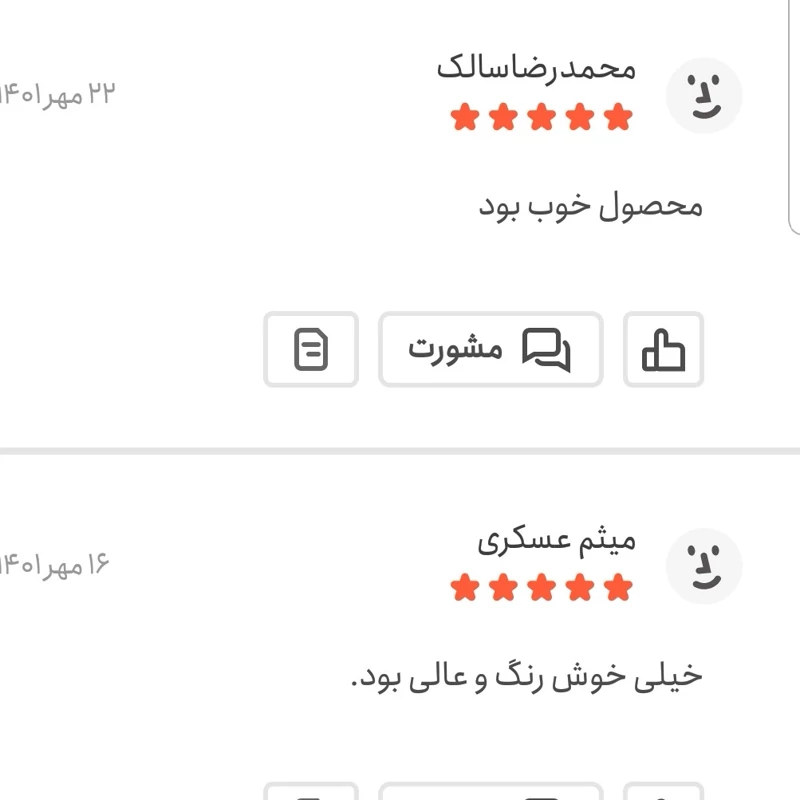This screenshot has width=800, height=800.
Task: Tap the مشورت button under the محمدرضا سالک review
Action: coord(490,350)
